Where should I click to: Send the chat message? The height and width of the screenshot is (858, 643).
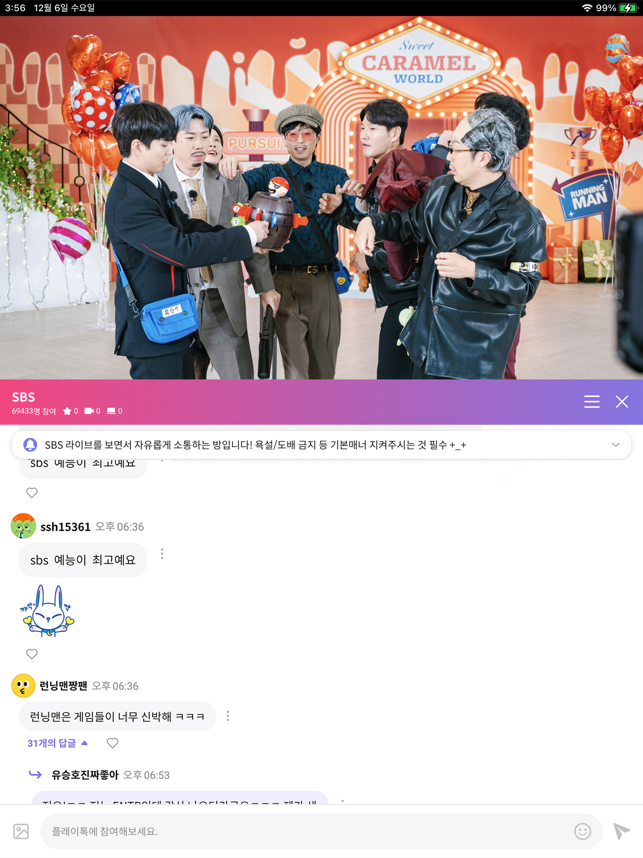click(x=621, y=831)
